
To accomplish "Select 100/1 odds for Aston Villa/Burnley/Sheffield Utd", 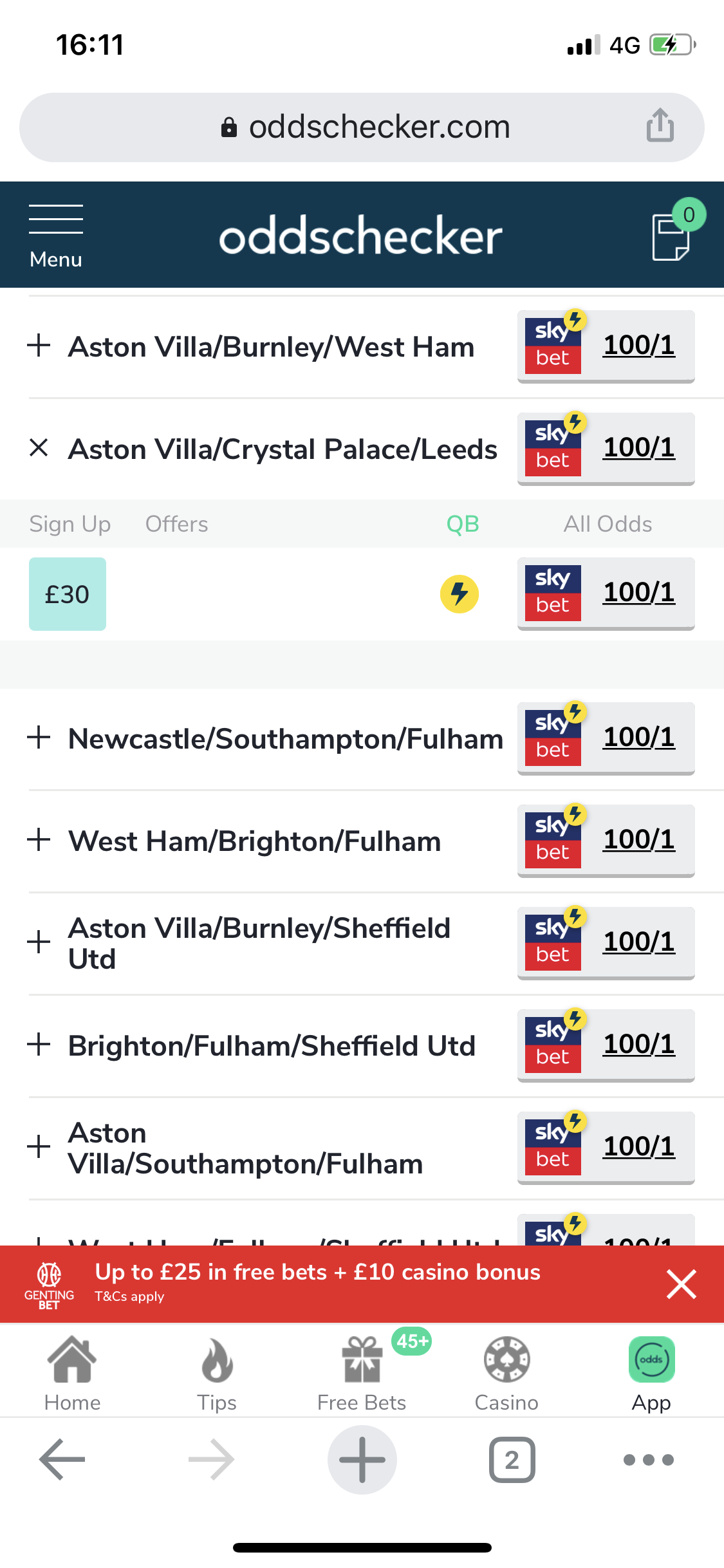I will (x=606, y=943).
